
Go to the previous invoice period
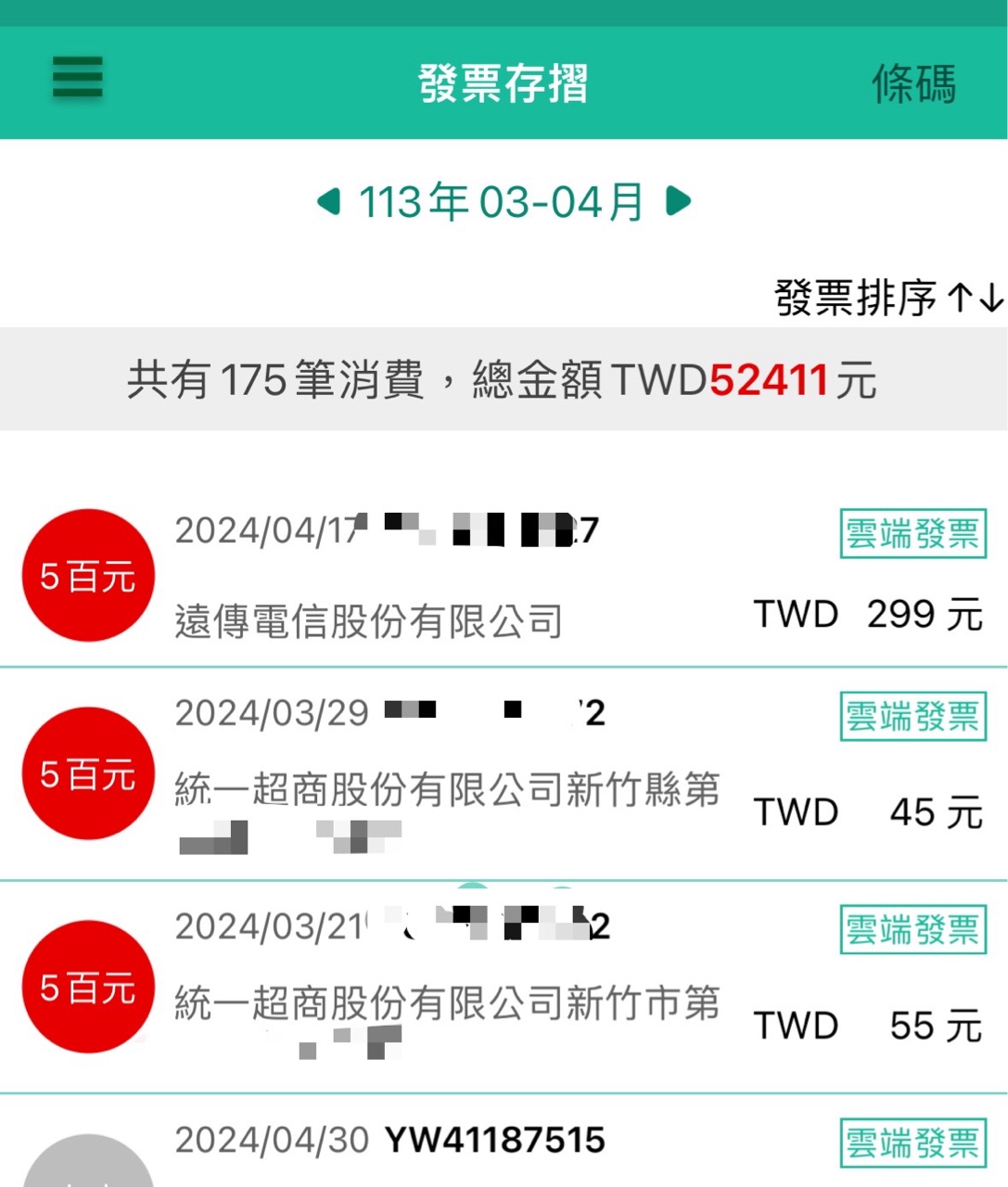[x=329, y=201]
